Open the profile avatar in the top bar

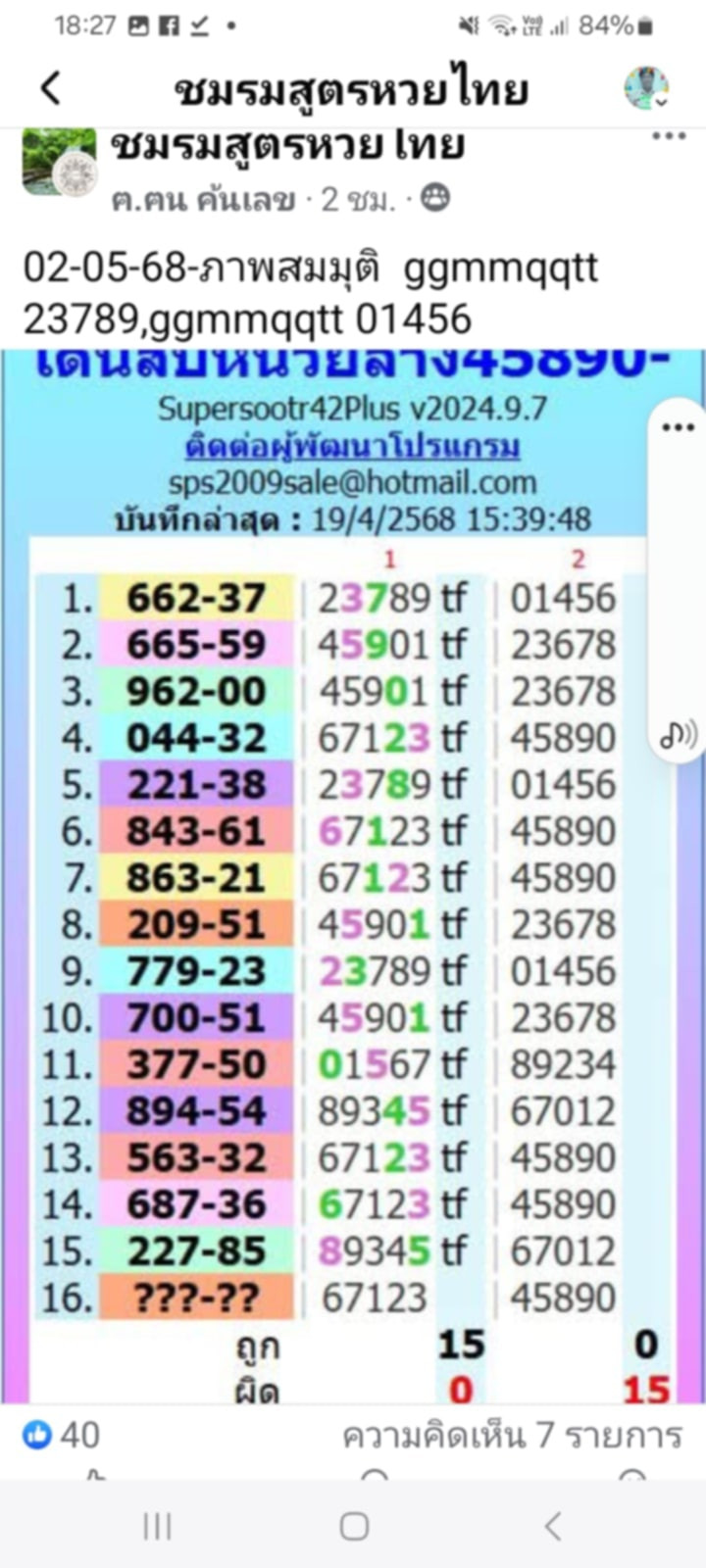646,88
